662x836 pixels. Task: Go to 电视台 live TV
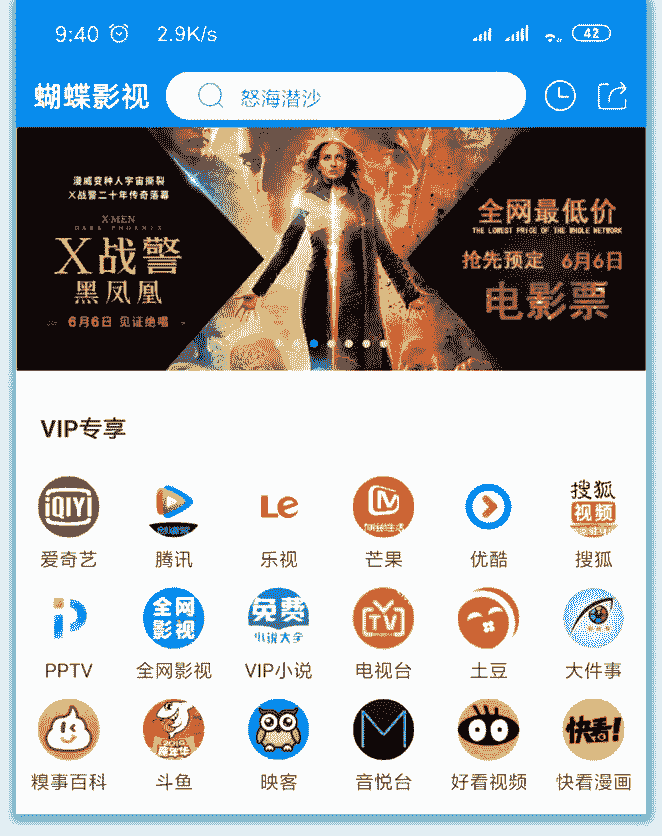tap(384, 619)
